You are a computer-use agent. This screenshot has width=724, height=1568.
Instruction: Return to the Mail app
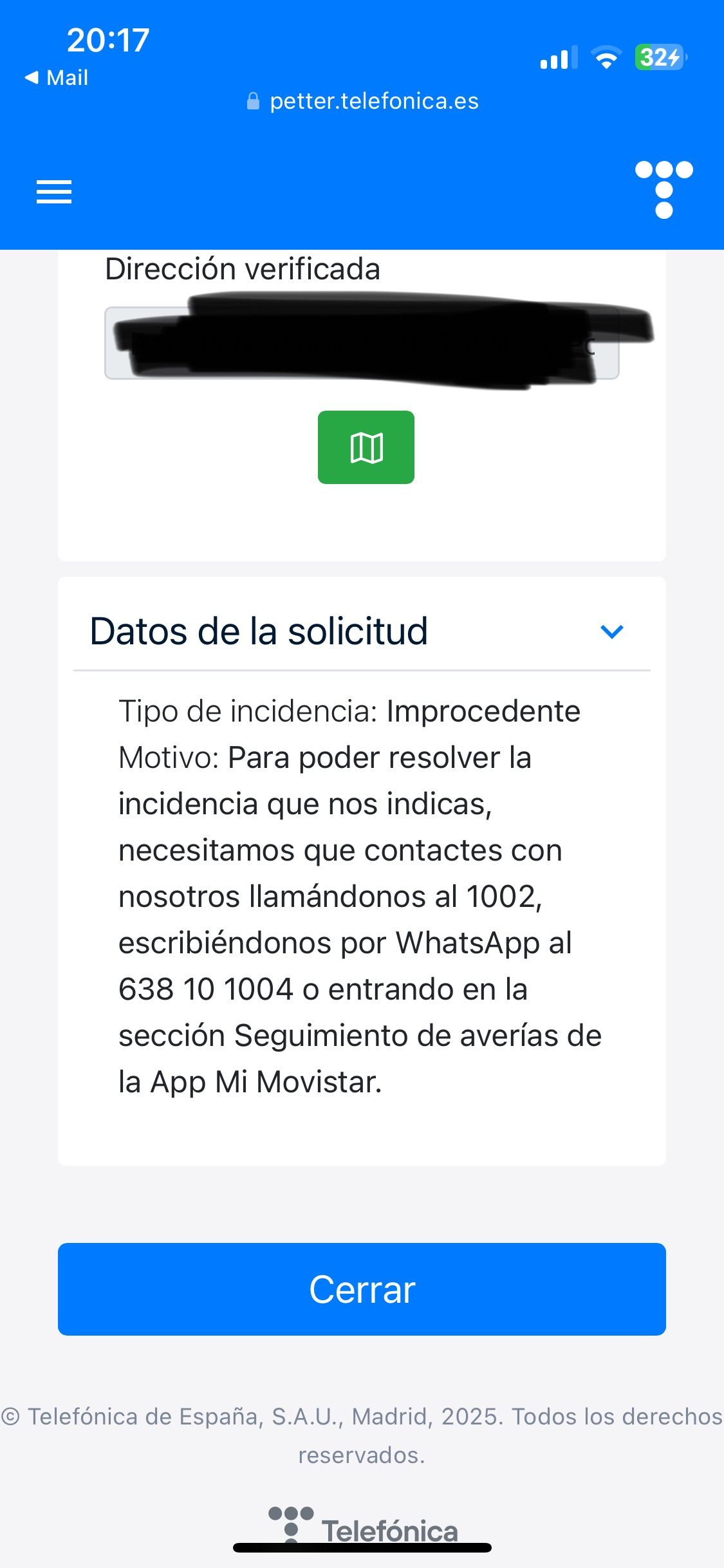[x=57, y=78]
